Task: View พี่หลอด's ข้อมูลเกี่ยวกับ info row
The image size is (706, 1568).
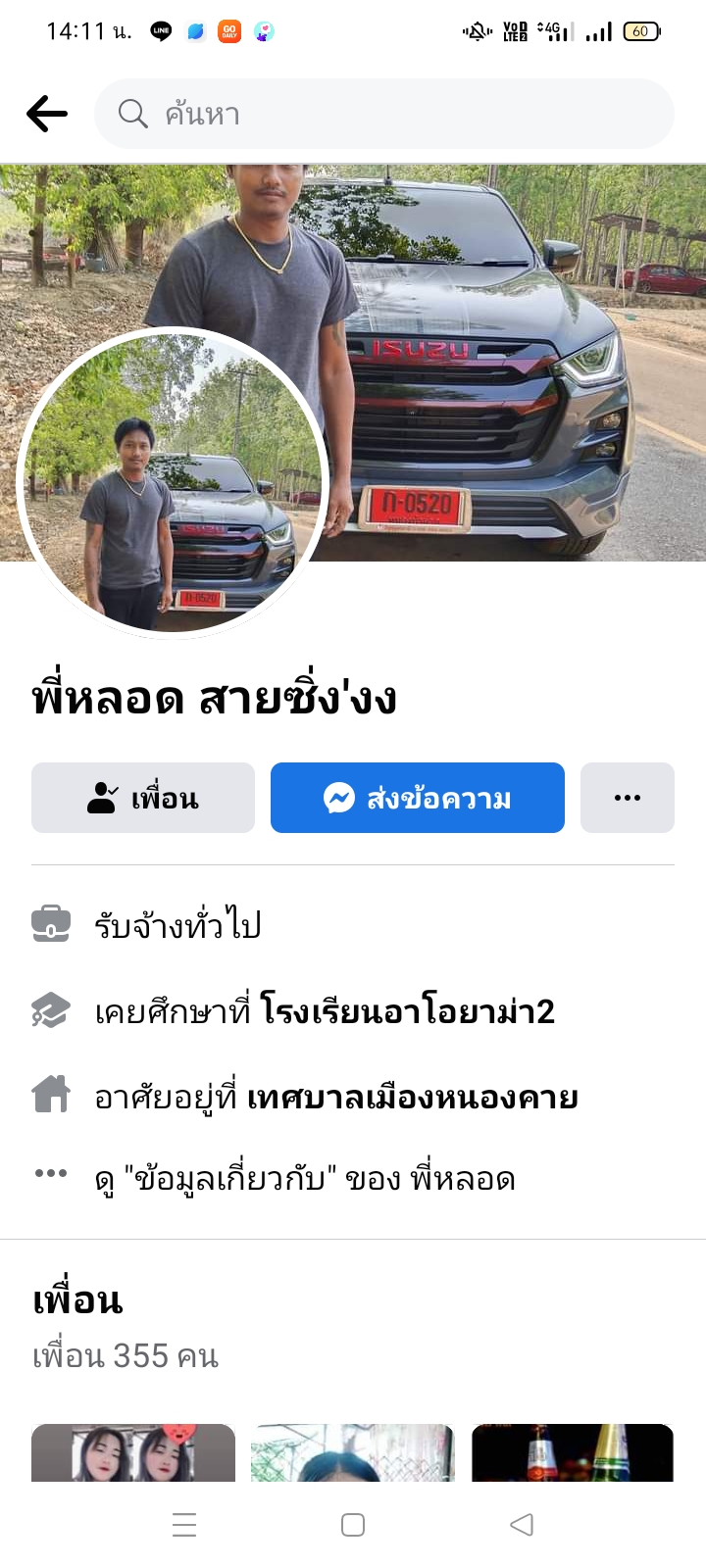Action: click(x=304, y=1178)
